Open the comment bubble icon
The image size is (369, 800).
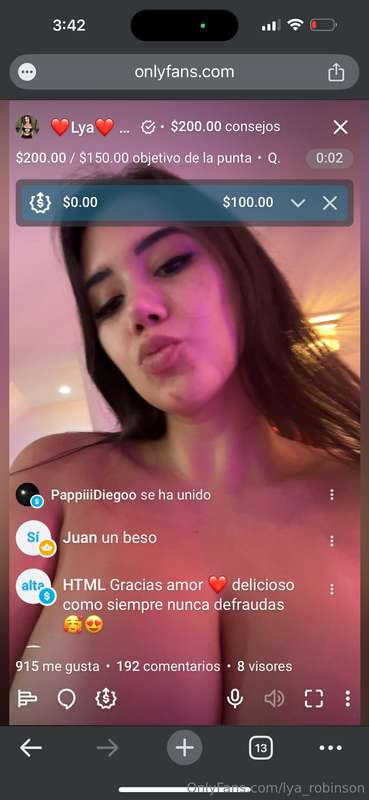point(66,699)
